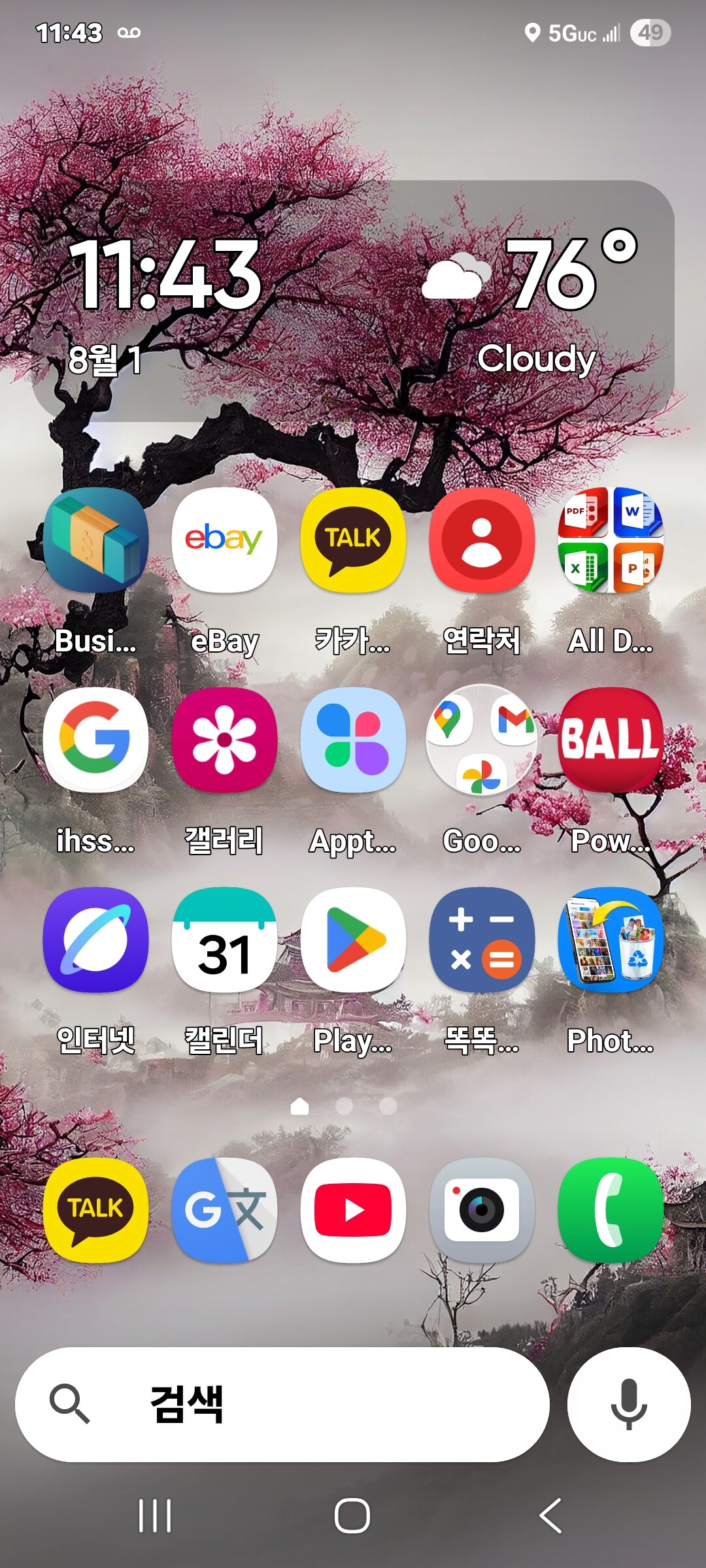Open the 인터넷 browser app
Image resolution: width=706 pixels, height=1568 pixels.
point(96,940)
